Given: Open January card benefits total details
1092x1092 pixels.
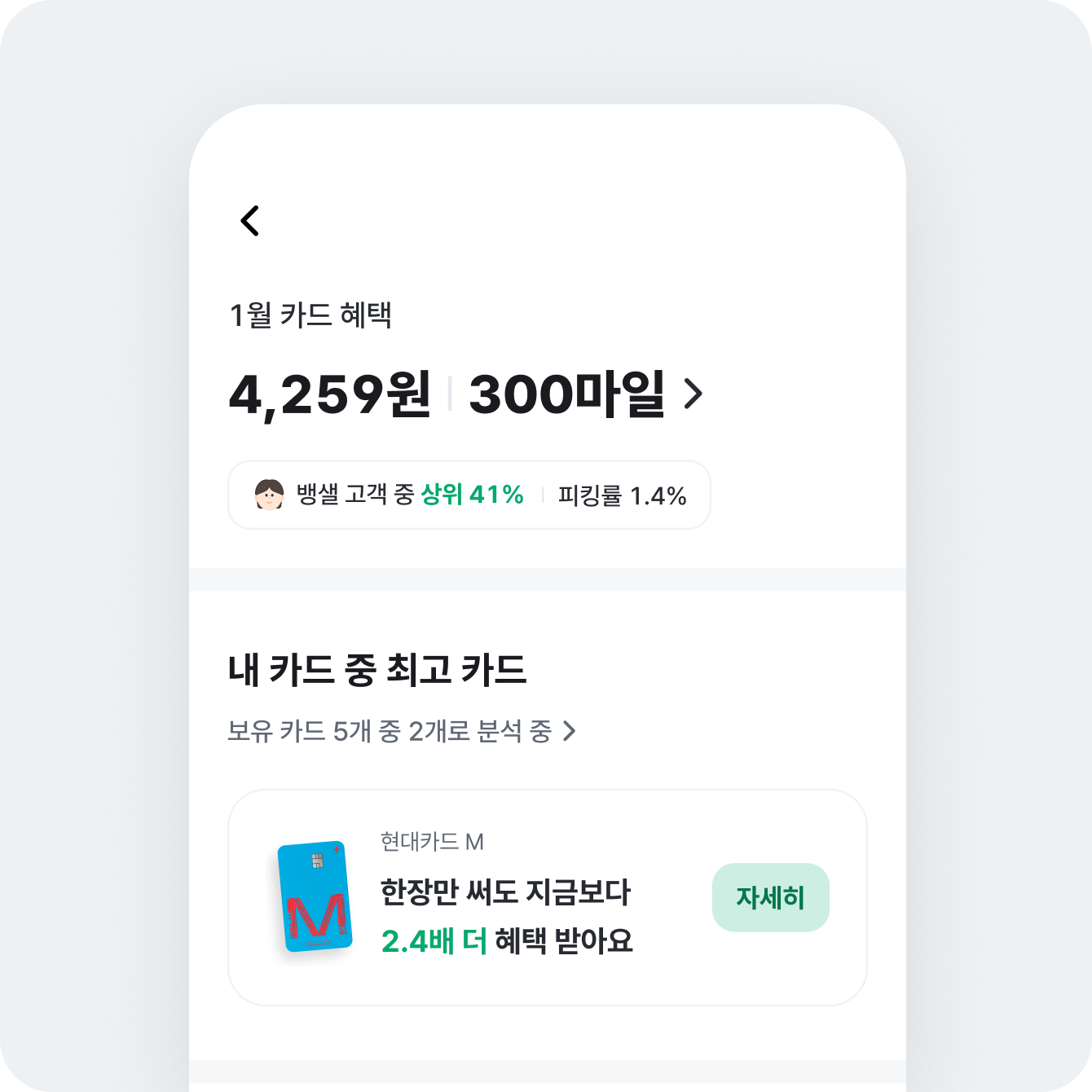Looking at the screenshot, I should point(465,394).
